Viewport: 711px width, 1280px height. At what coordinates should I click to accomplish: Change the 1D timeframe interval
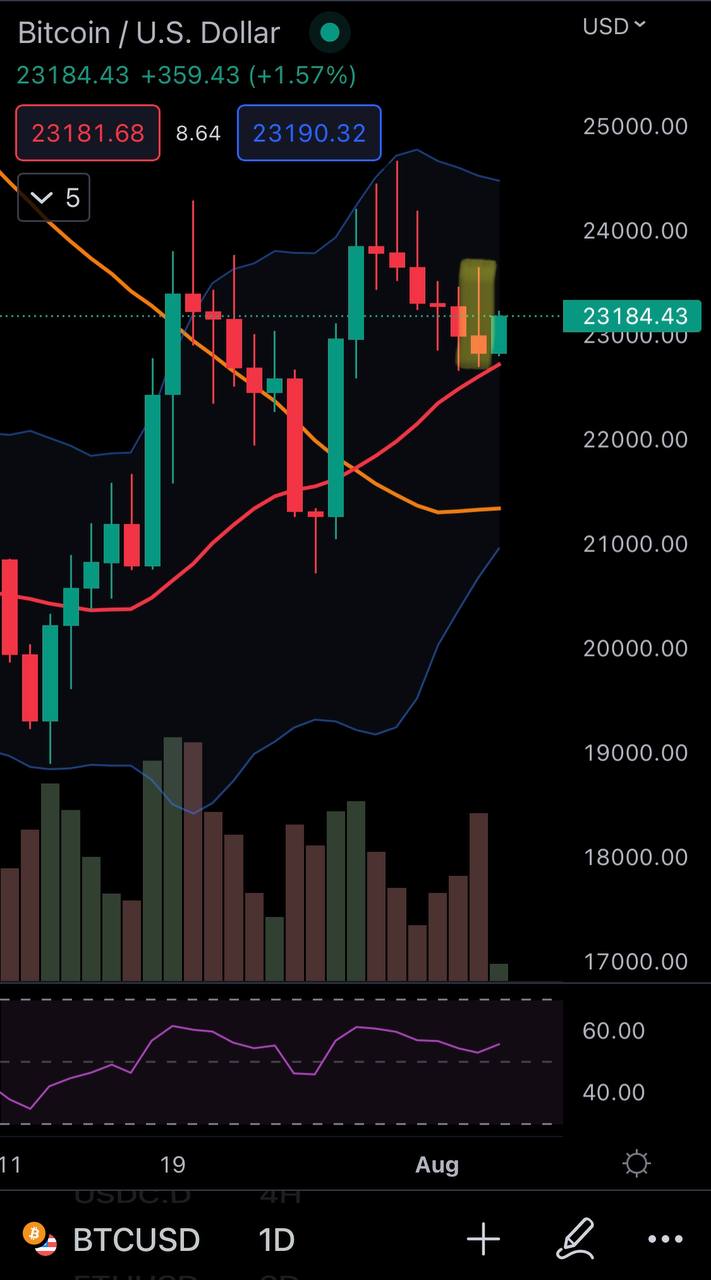pyautogui.click(x=277, y=1240)
